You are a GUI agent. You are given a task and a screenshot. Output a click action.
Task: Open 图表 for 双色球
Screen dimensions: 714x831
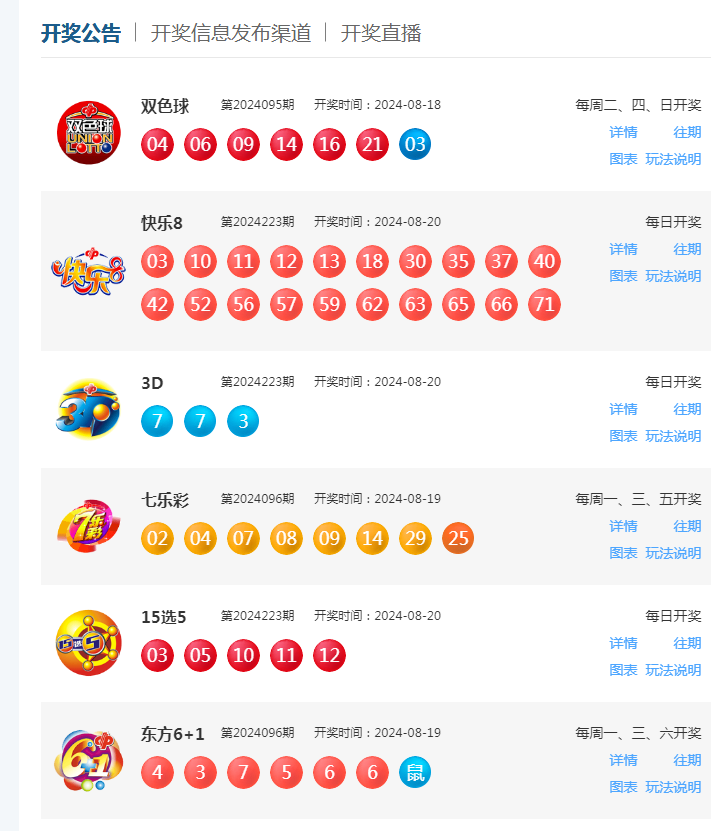click(x=623, y=159)
